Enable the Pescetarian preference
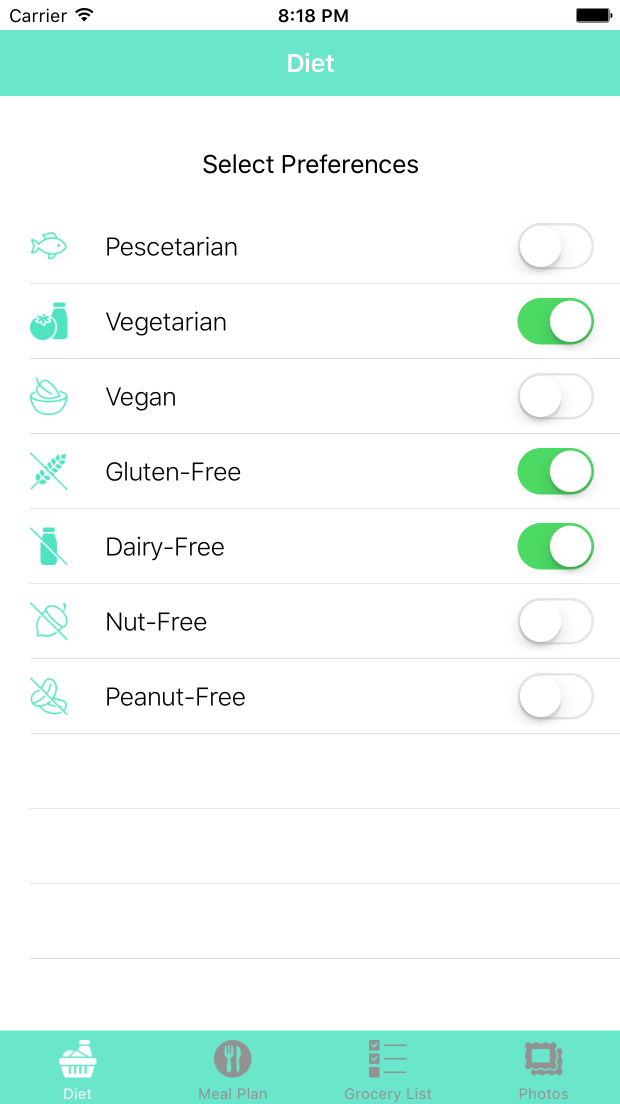The height and width of the screenshot is (1104, 620). tap(555, 246)
